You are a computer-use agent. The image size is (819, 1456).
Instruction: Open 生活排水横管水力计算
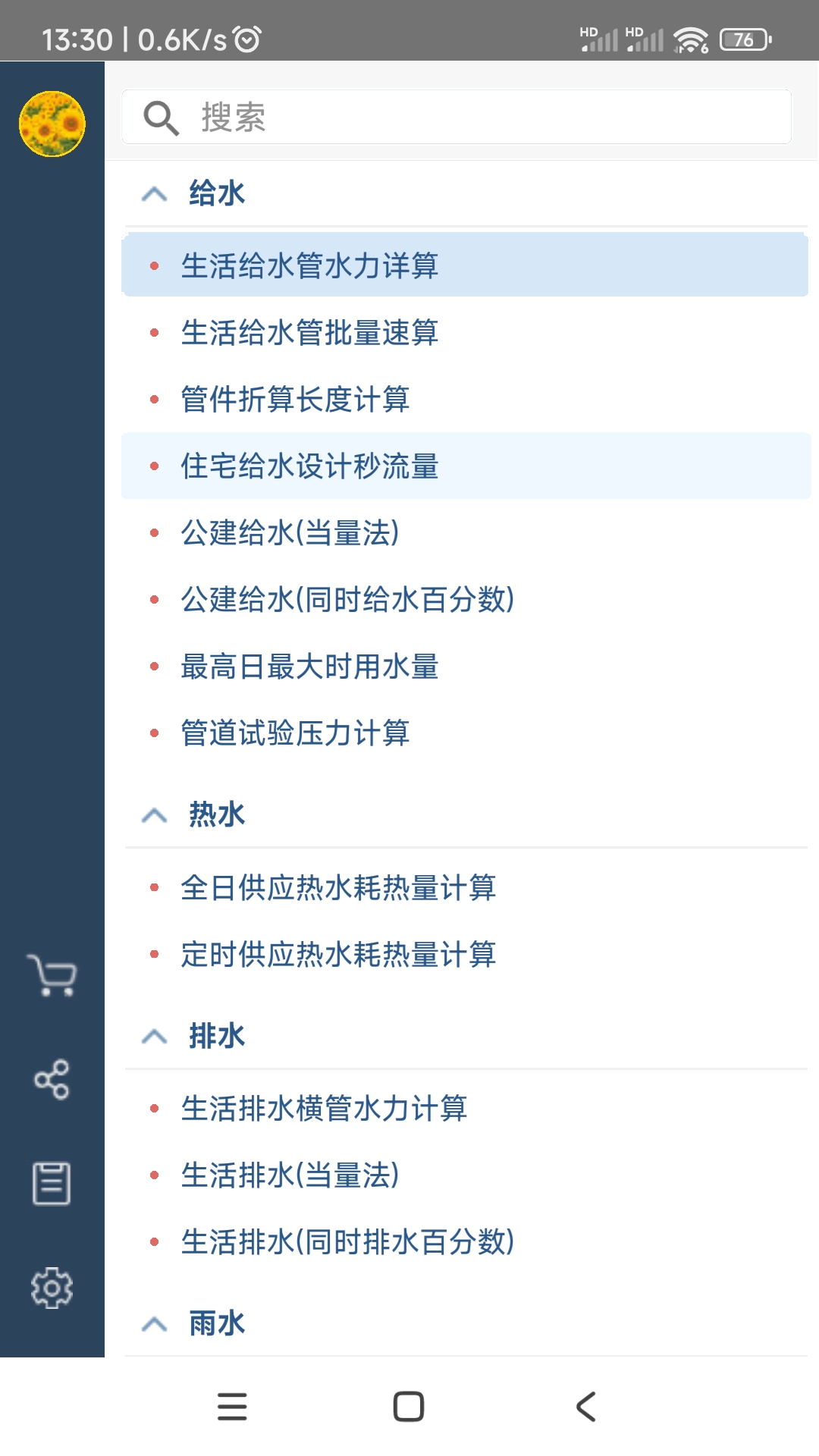click(324, 1109)
